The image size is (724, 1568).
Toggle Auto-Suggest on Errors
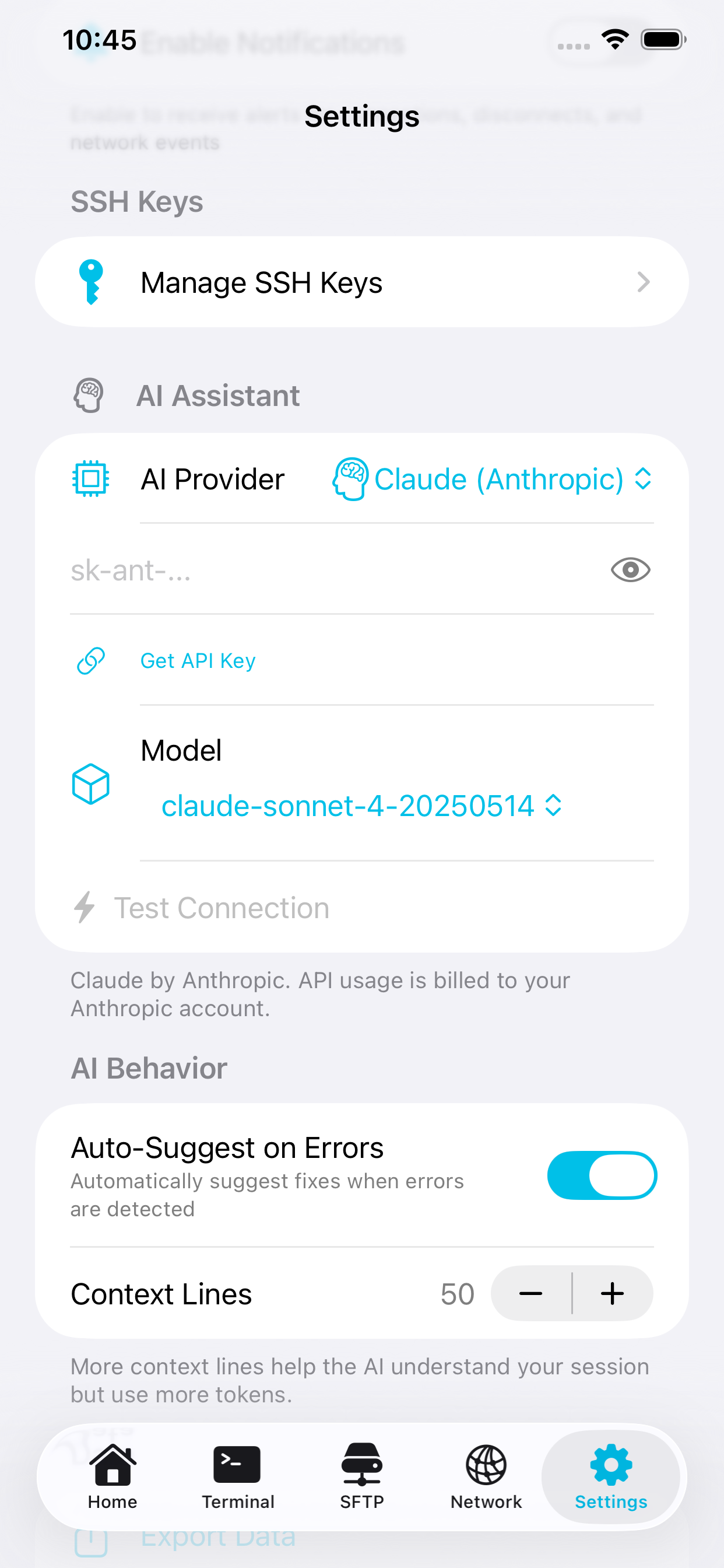(x=601, y=1175)
